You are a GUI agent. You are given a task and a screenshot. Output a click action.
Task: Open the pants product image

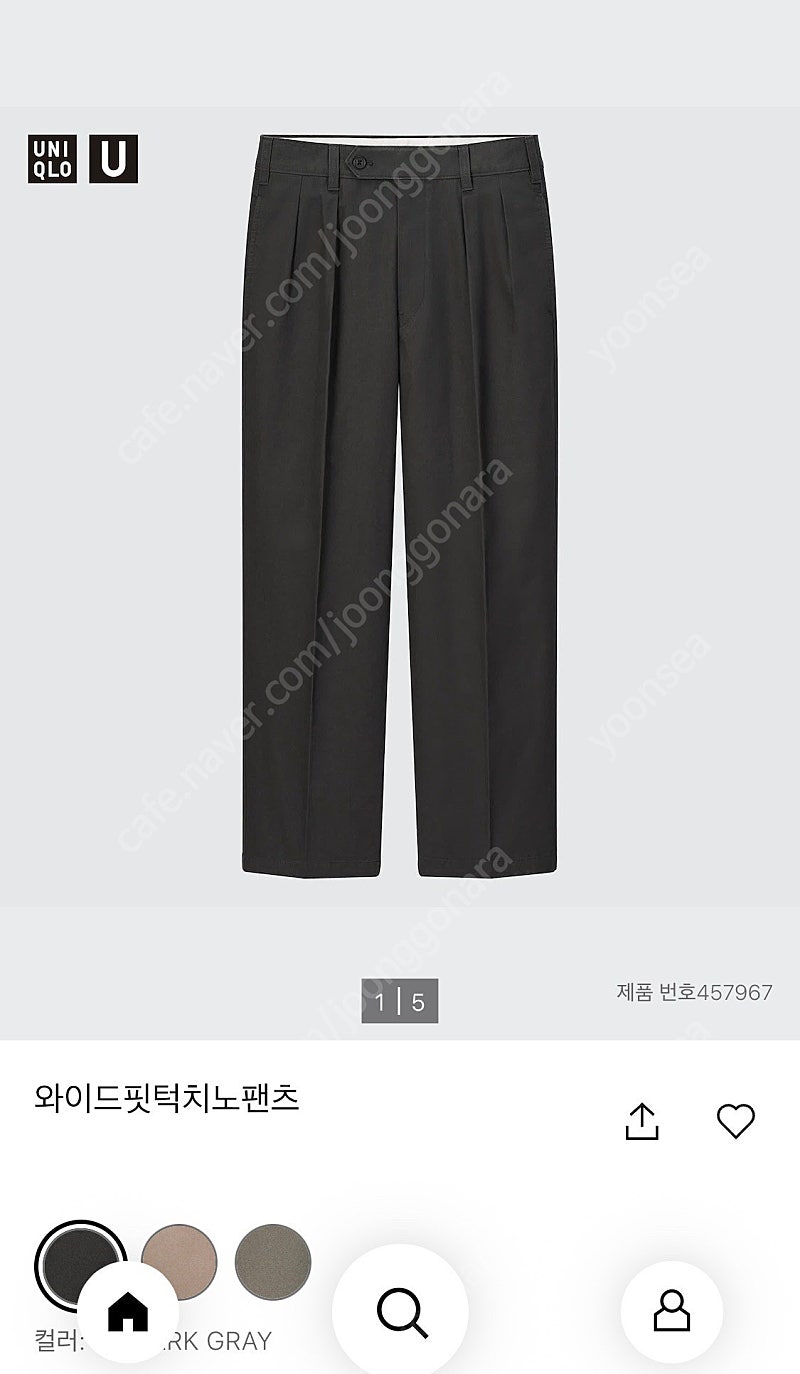point(400,505)
